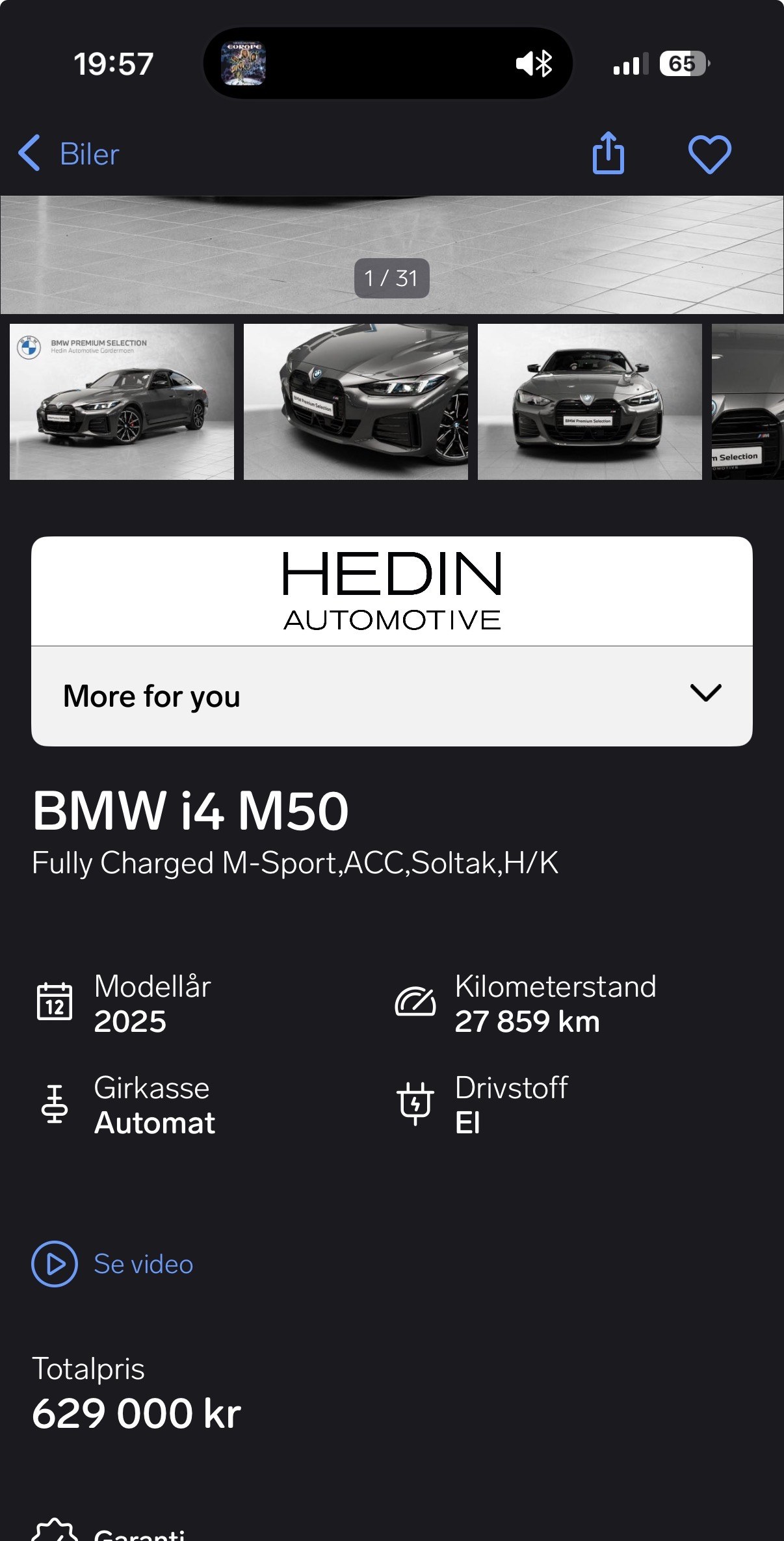
Task: Go back to Biler list
Action: (69, 154)
